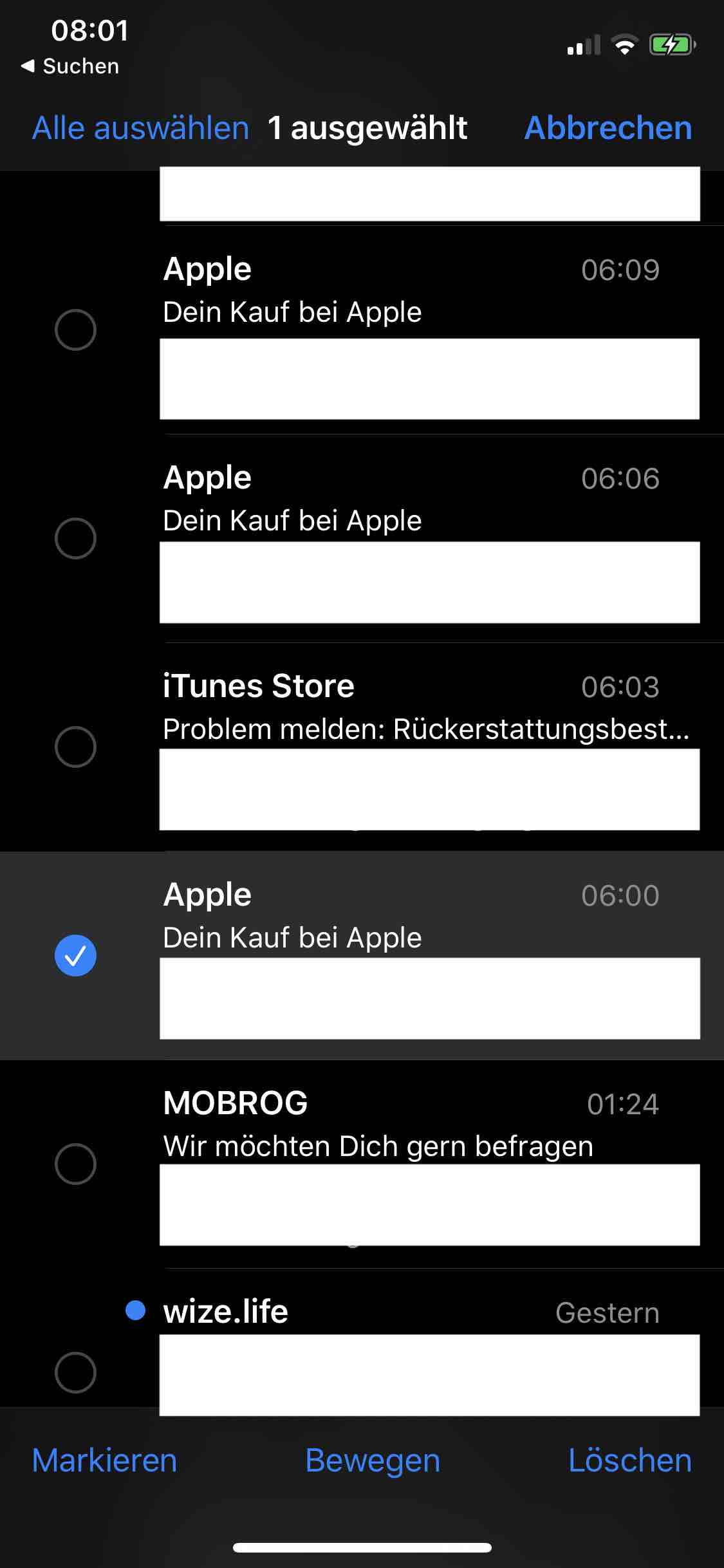This screenshot has width=724, height=1568.
Task: Cancel selection with Abbrechen
Action: point(608,127)
